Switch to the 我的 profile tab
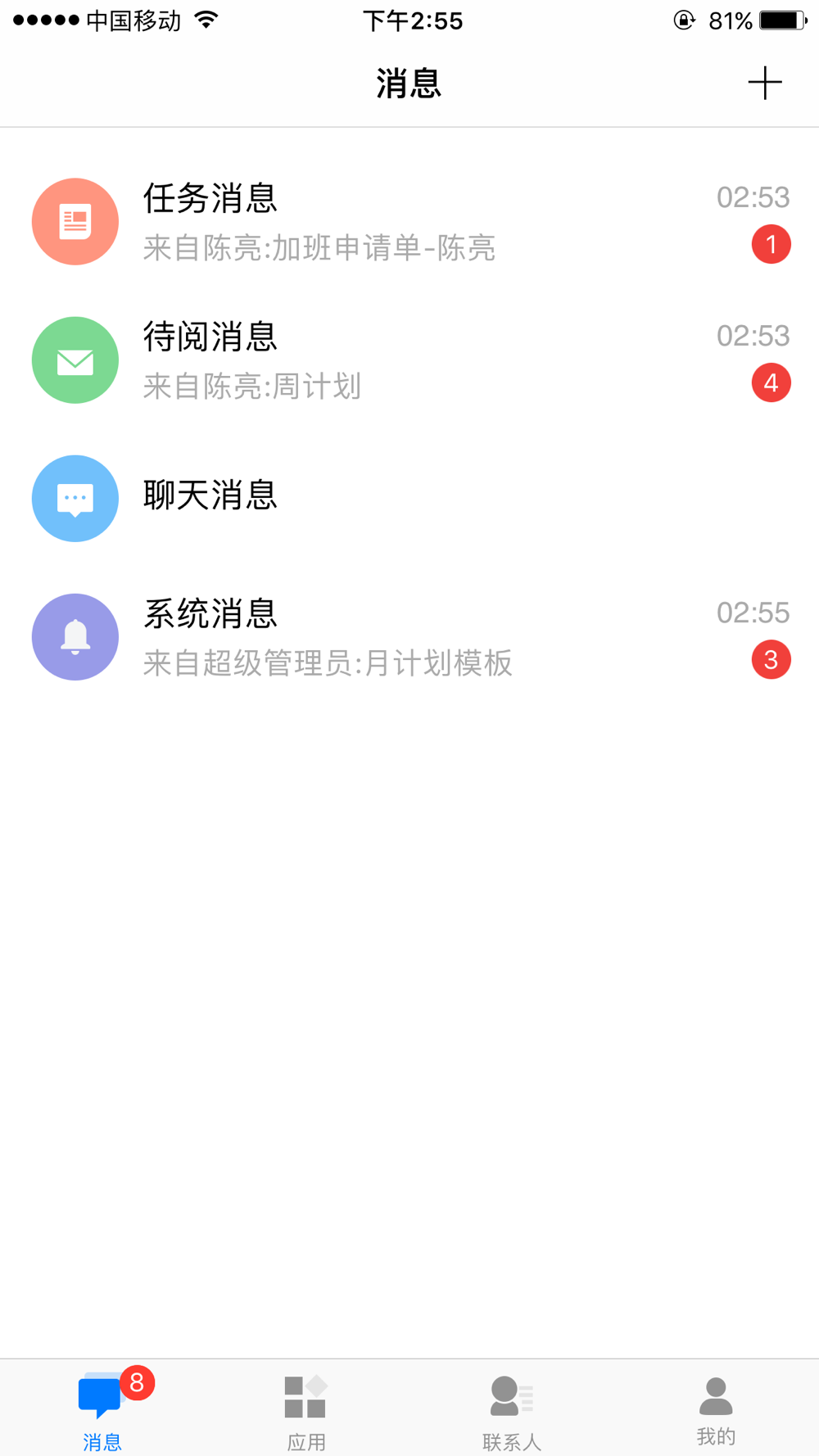Viewport: 819px width, 1456px height. 716,1410
